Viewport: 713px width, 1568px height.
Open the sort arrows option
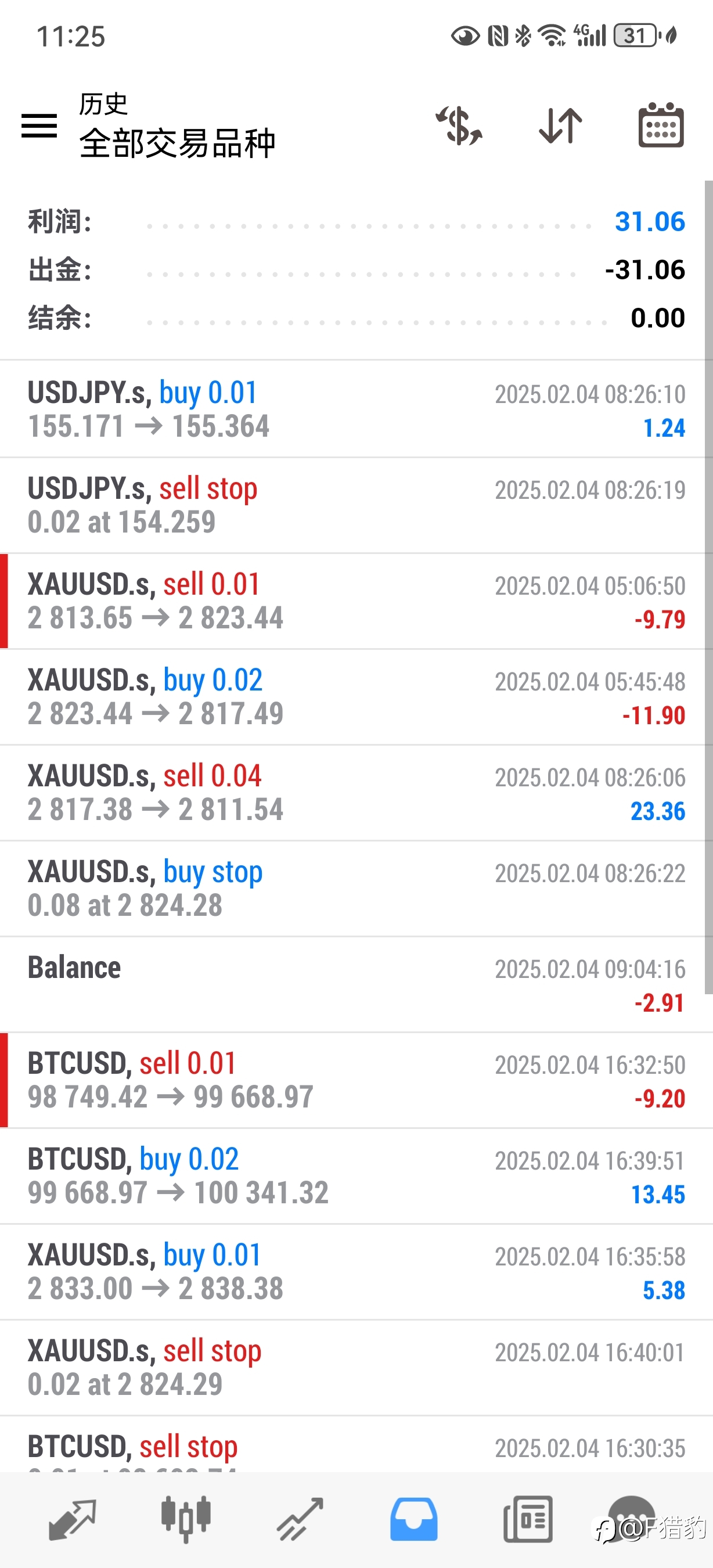560,126
